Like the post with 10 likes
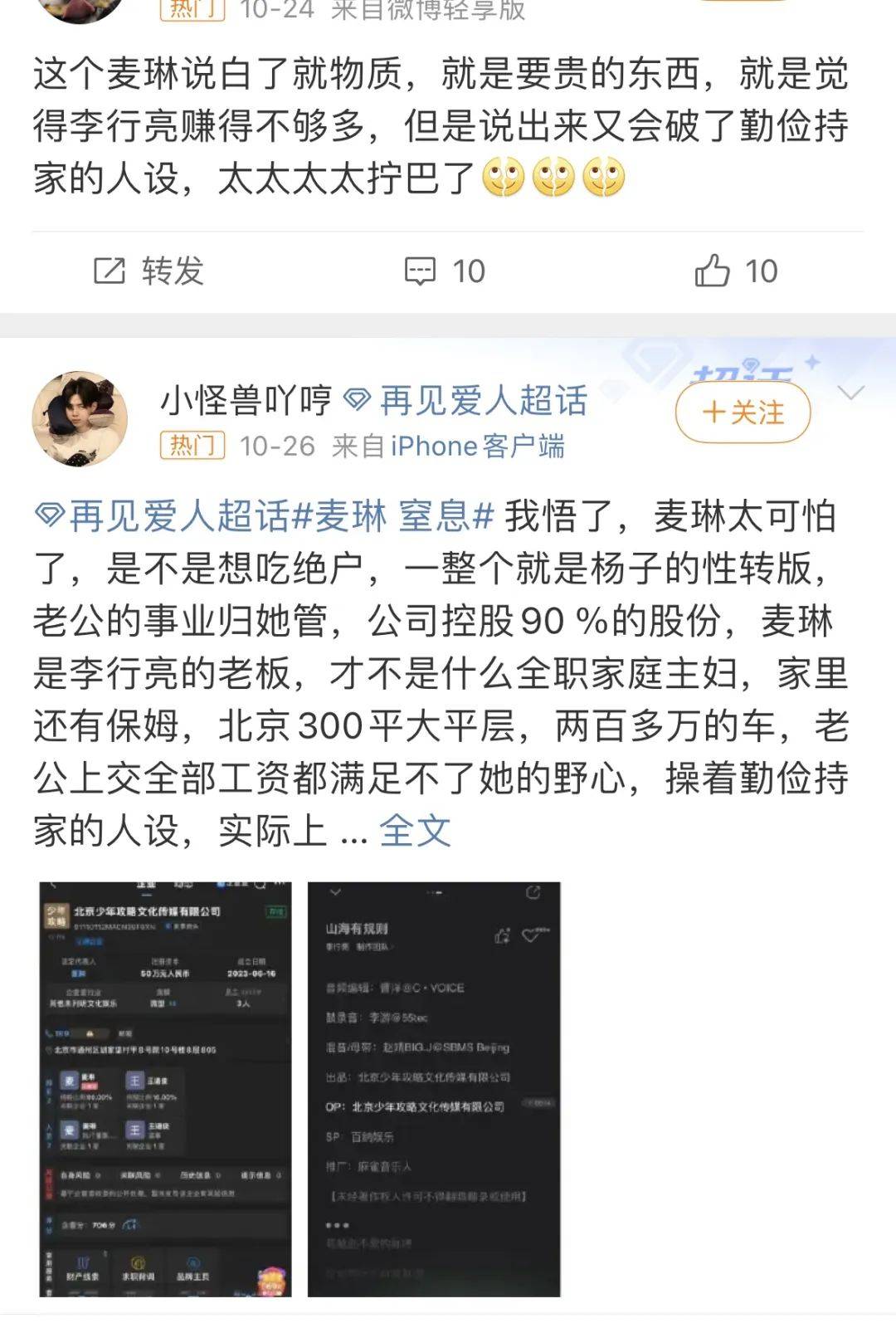The height and width of the screenshot is (1323, 896). (x=736, y=271)
